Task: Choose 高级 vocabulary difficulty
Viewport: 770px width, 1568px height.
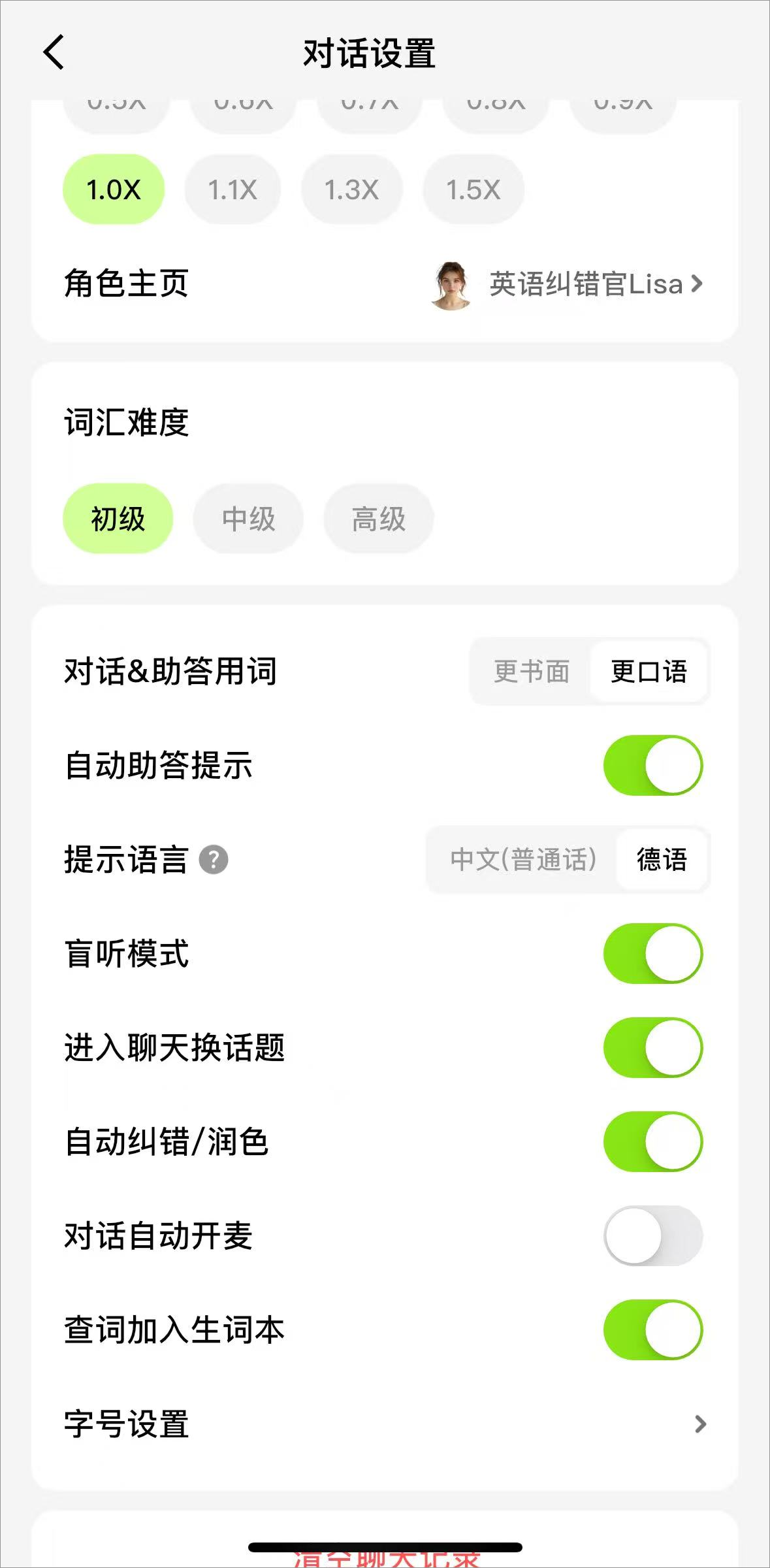Action: pyautogui.click(x=378, y=519)
